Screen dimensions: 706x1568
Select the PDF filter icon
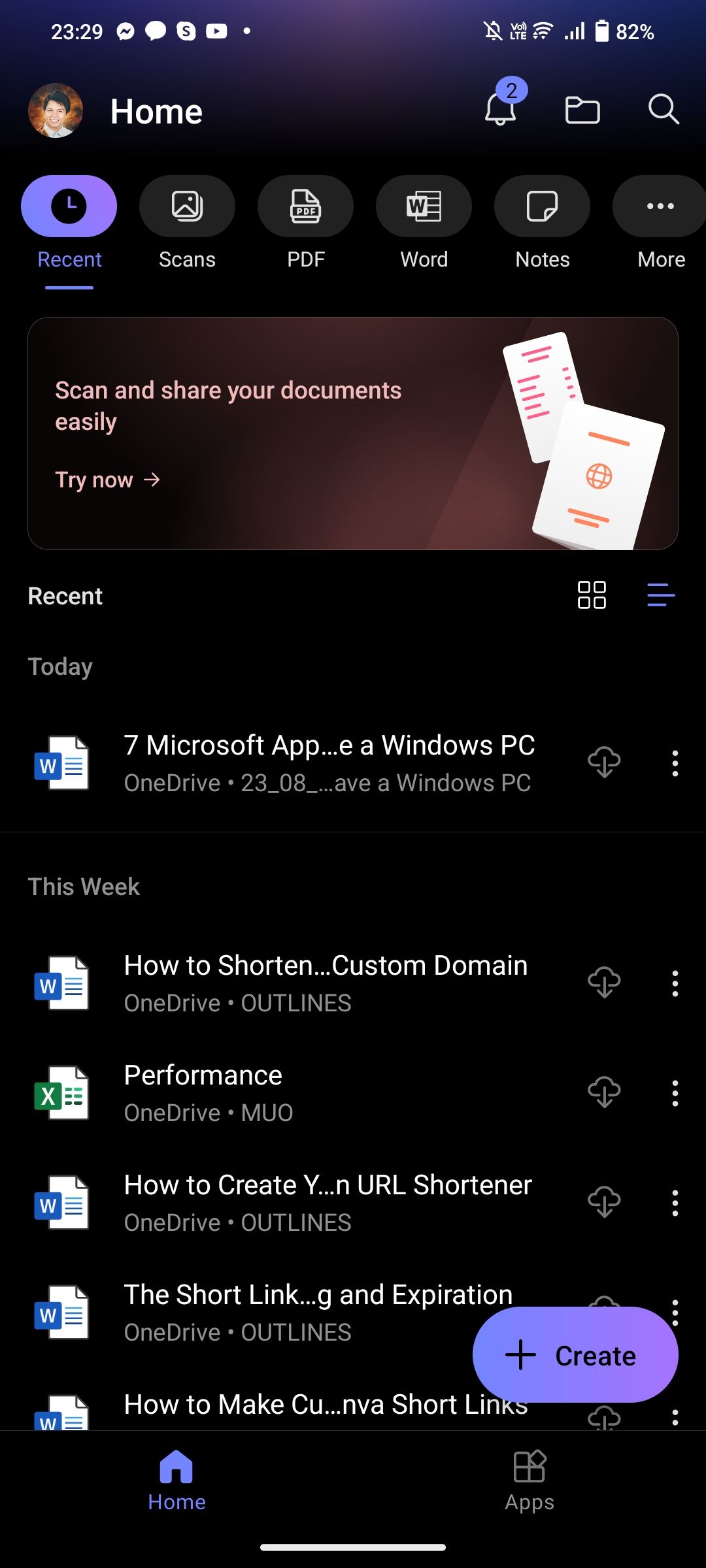(x=305, y=206)
